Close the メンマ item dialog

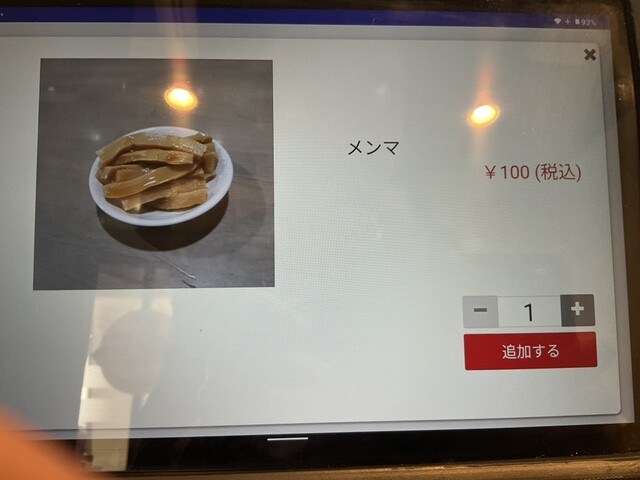[590, 55]
